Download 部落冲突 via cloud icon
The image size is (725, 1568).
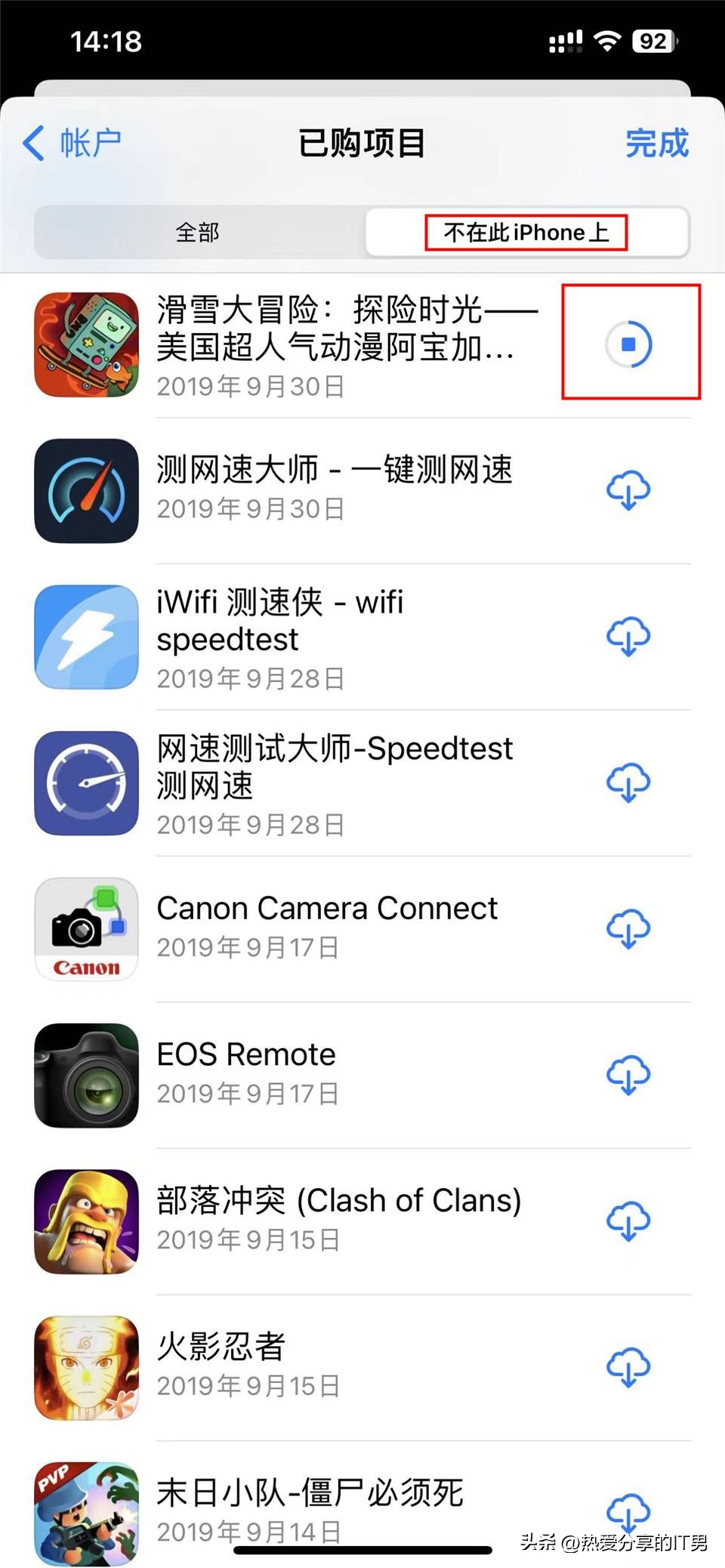coord(628,1221)
